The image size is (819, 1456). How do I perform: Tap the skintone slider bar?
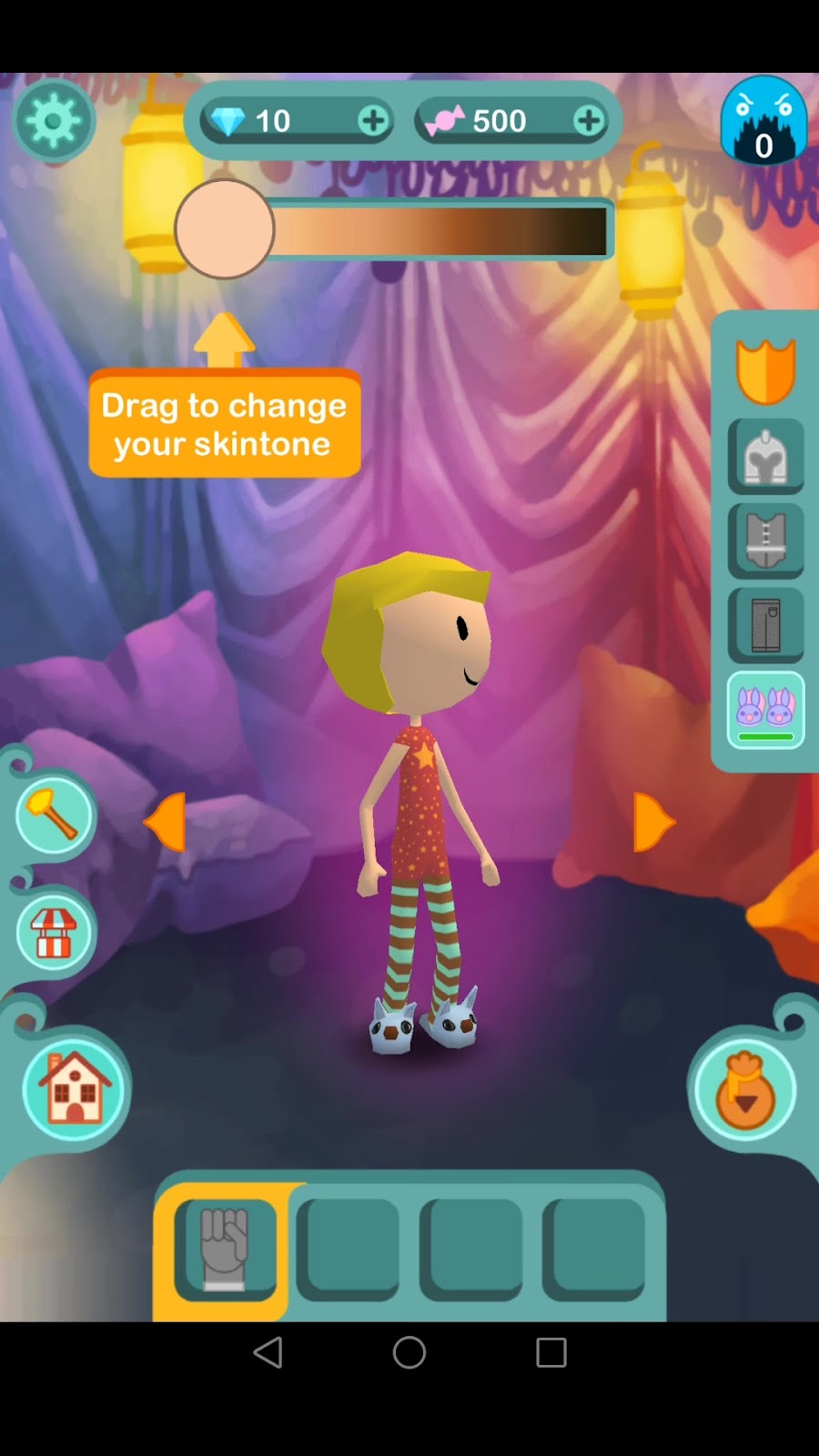pos(440,230)
